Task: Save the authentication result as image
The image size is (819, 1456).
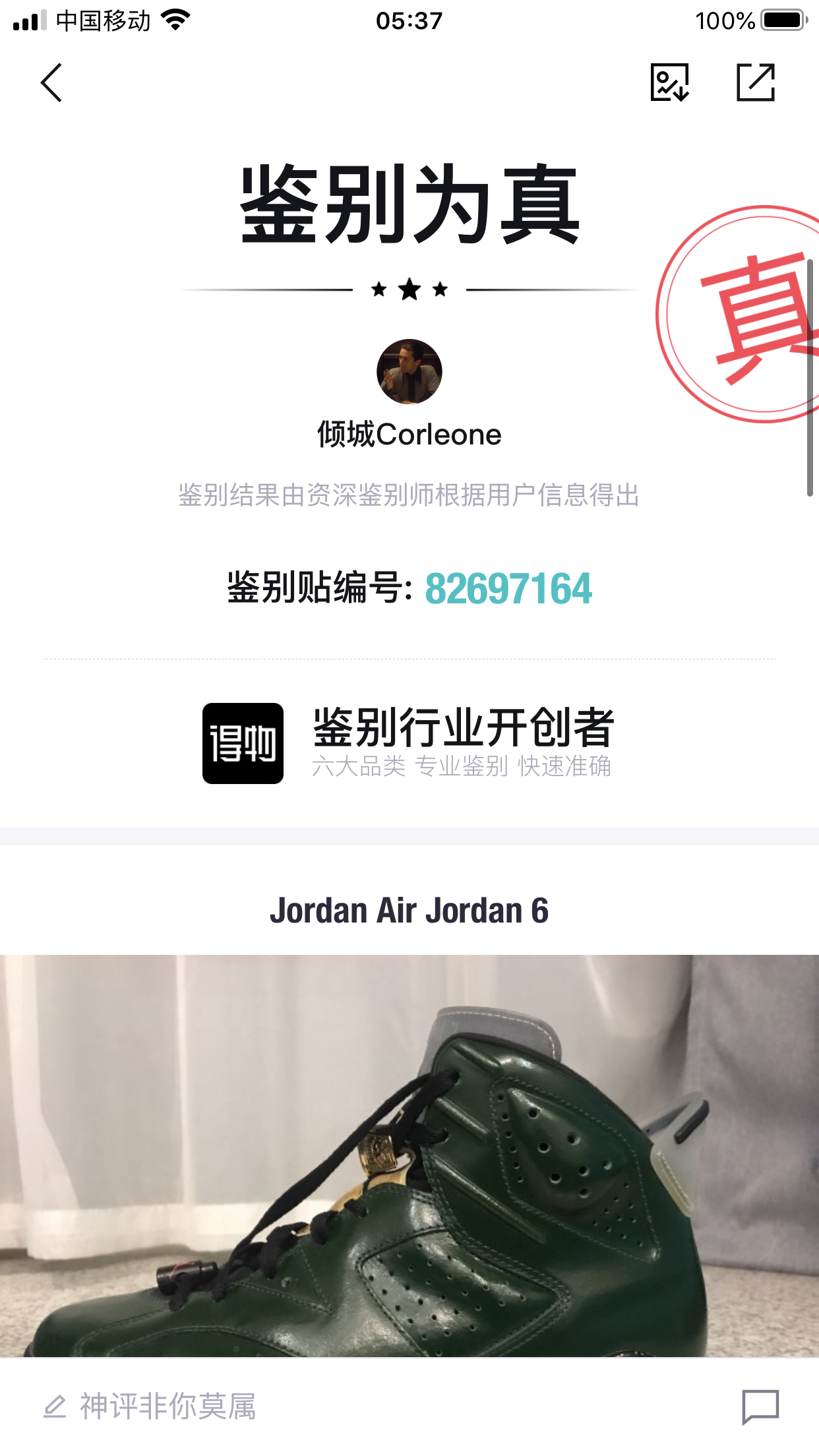Action: 669,83
